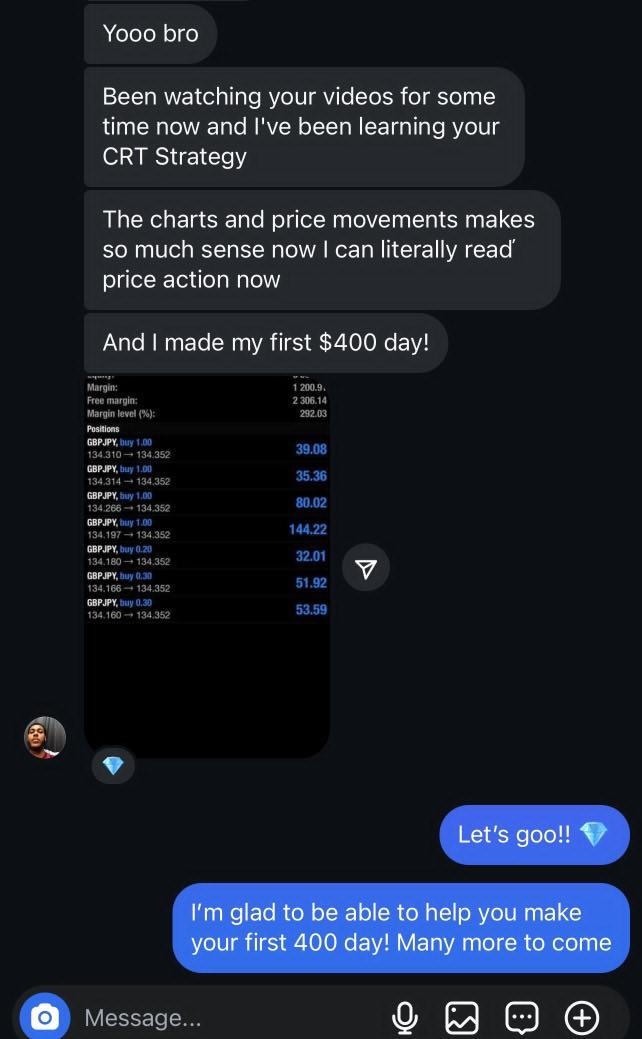This screenshot has height=1039, width=642.
Task: Open the photo gallery picker
Action: pos(462,1018)
